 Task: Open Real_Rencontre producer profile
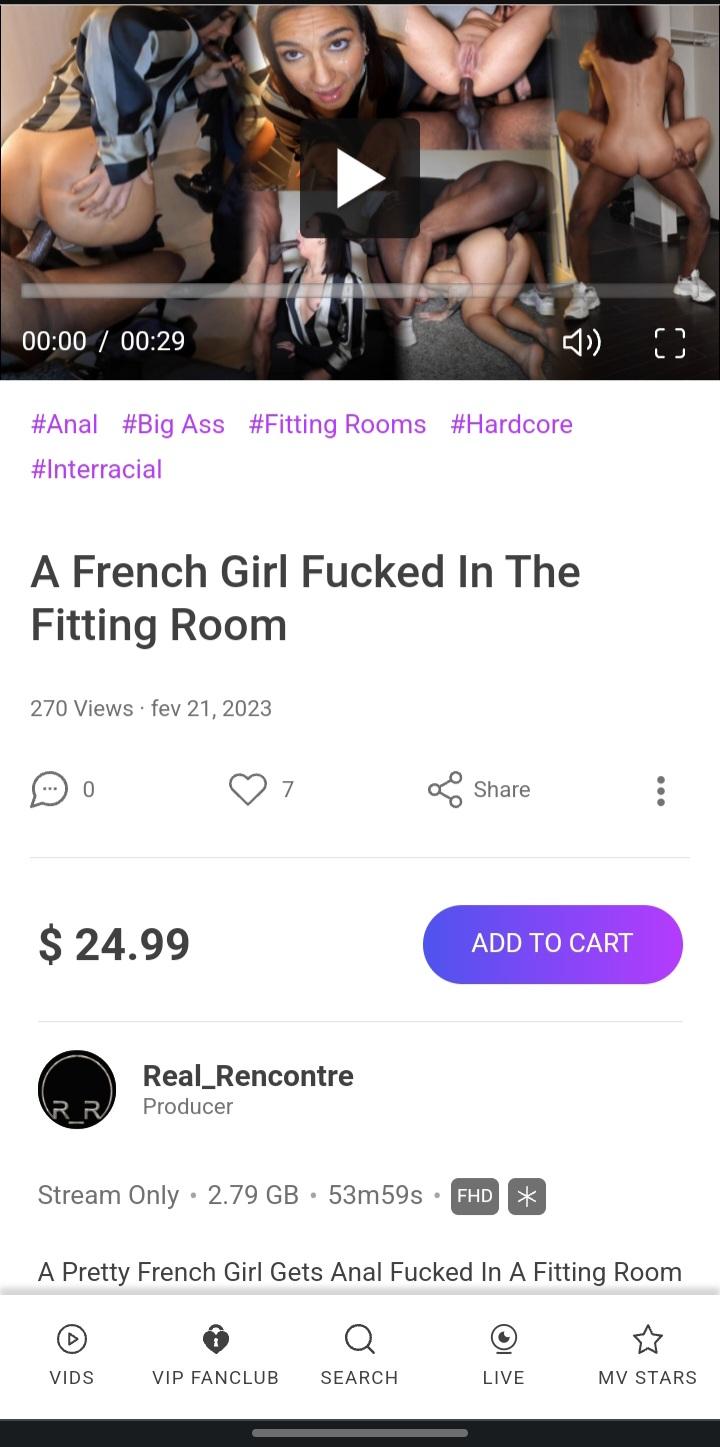coord(248,1076)
